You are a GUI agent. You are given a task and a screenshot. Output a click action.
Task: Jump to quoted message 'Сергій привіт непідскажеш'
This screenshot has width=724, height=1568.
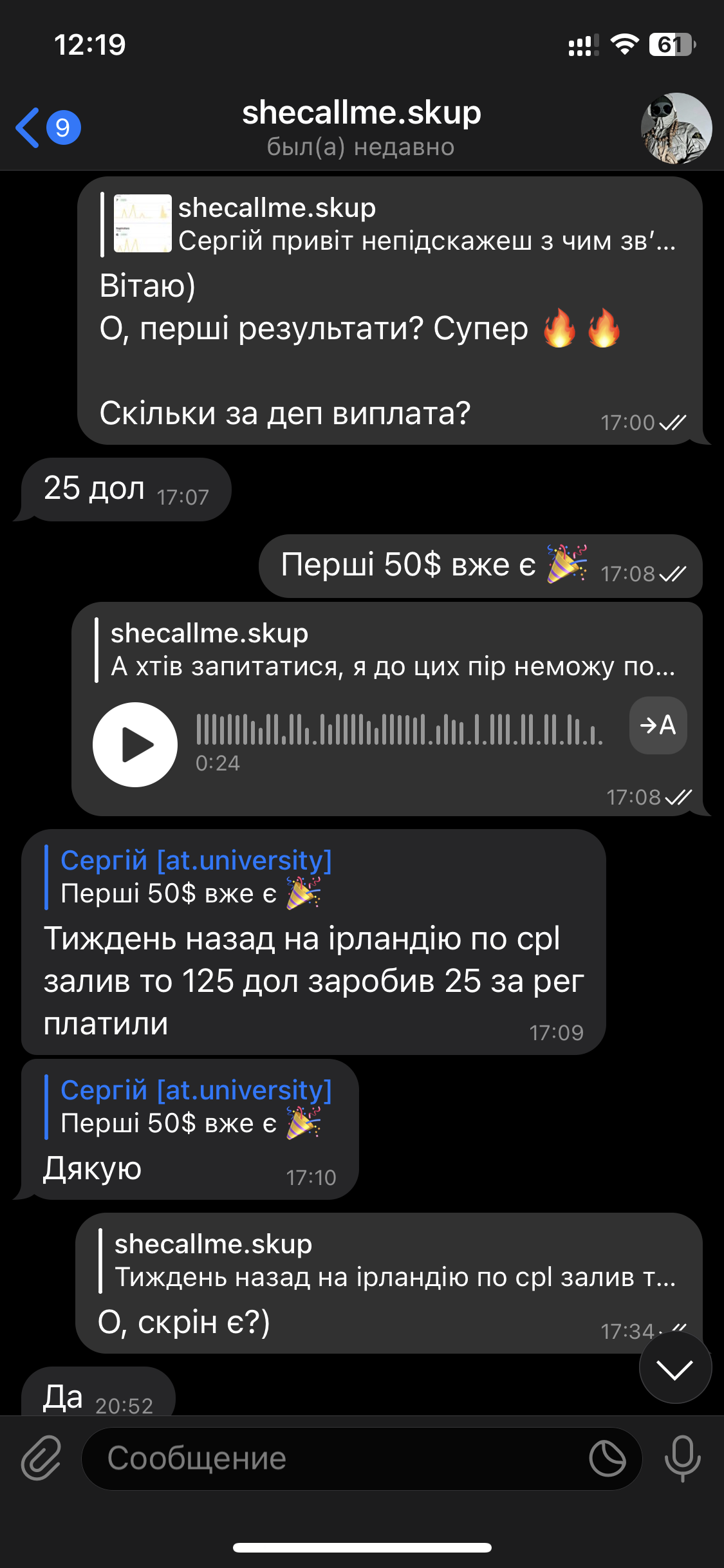pyautogui.click(x=393, y=224)
